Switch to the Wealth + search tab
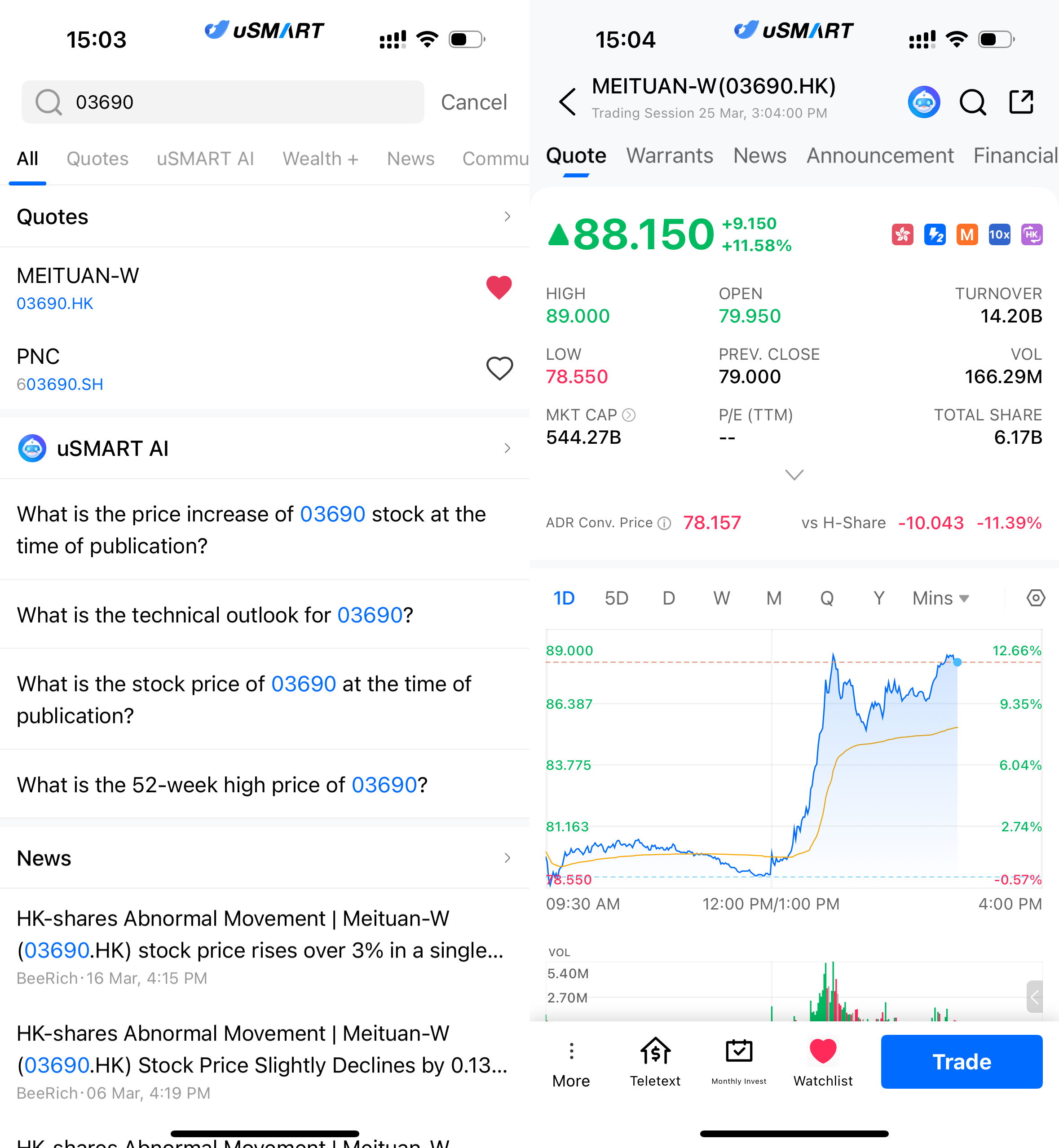Screen dimensions: 1059x1148 (320, 159)
